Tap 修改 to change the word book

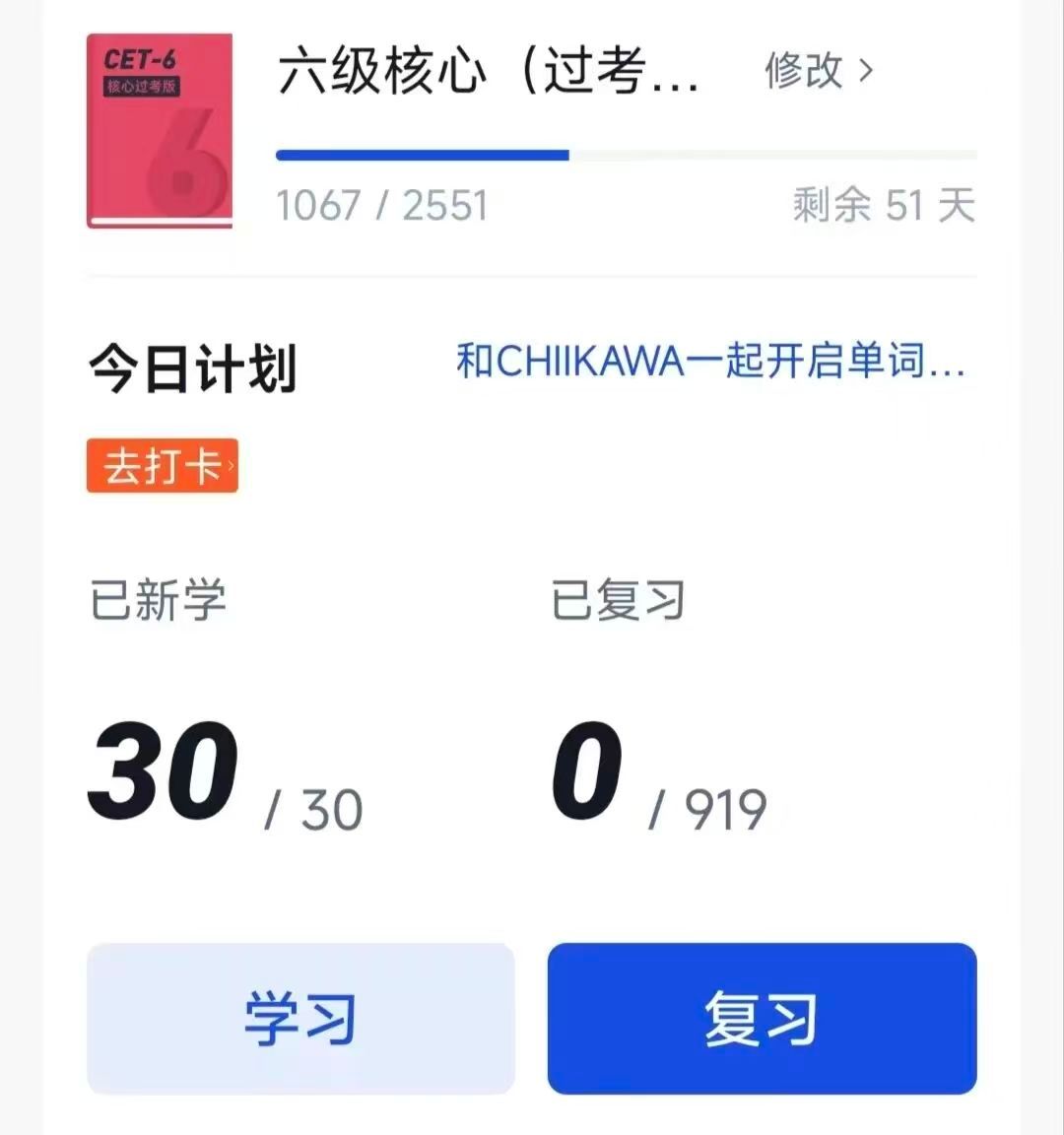point(818,71)
